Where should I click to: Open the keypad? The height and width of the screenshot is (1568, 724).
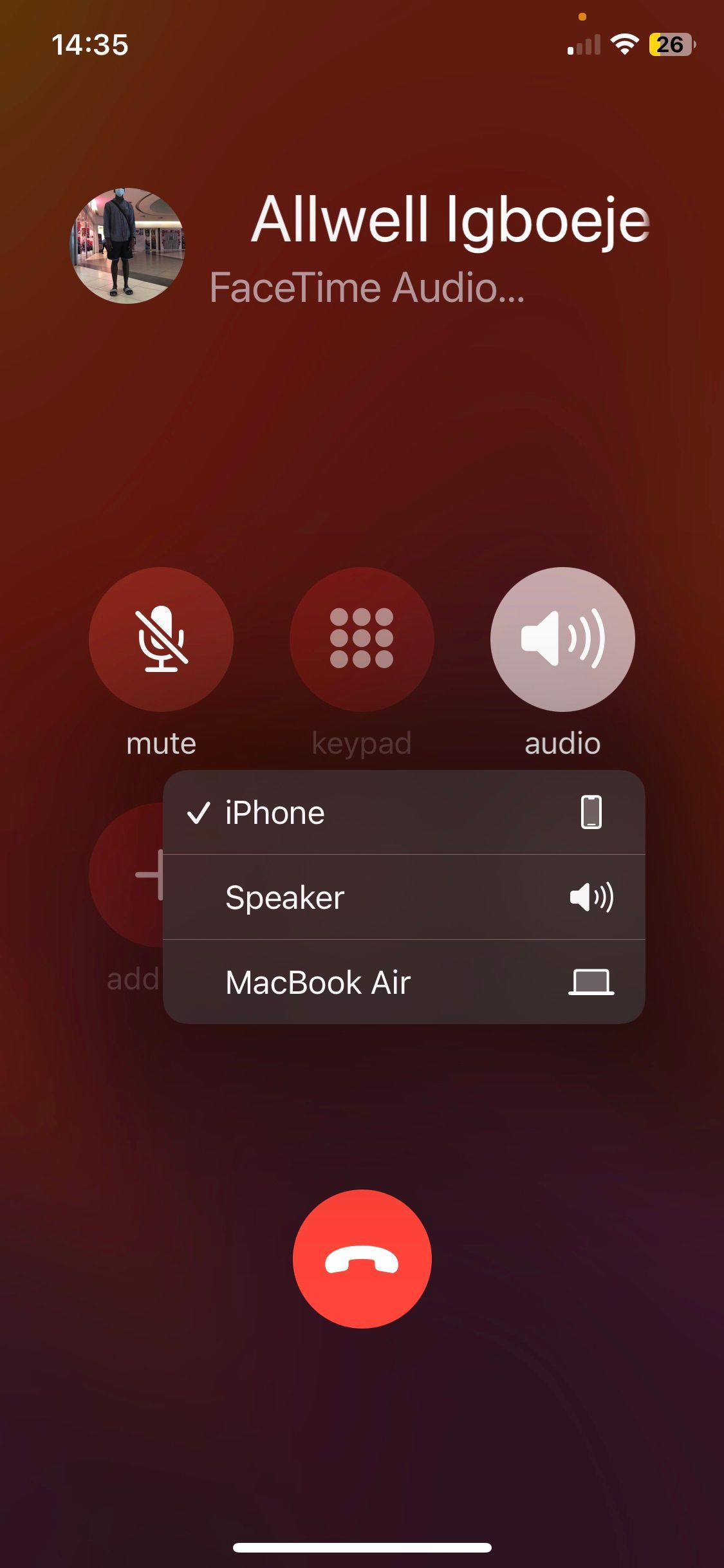click(x=362, y=639)
